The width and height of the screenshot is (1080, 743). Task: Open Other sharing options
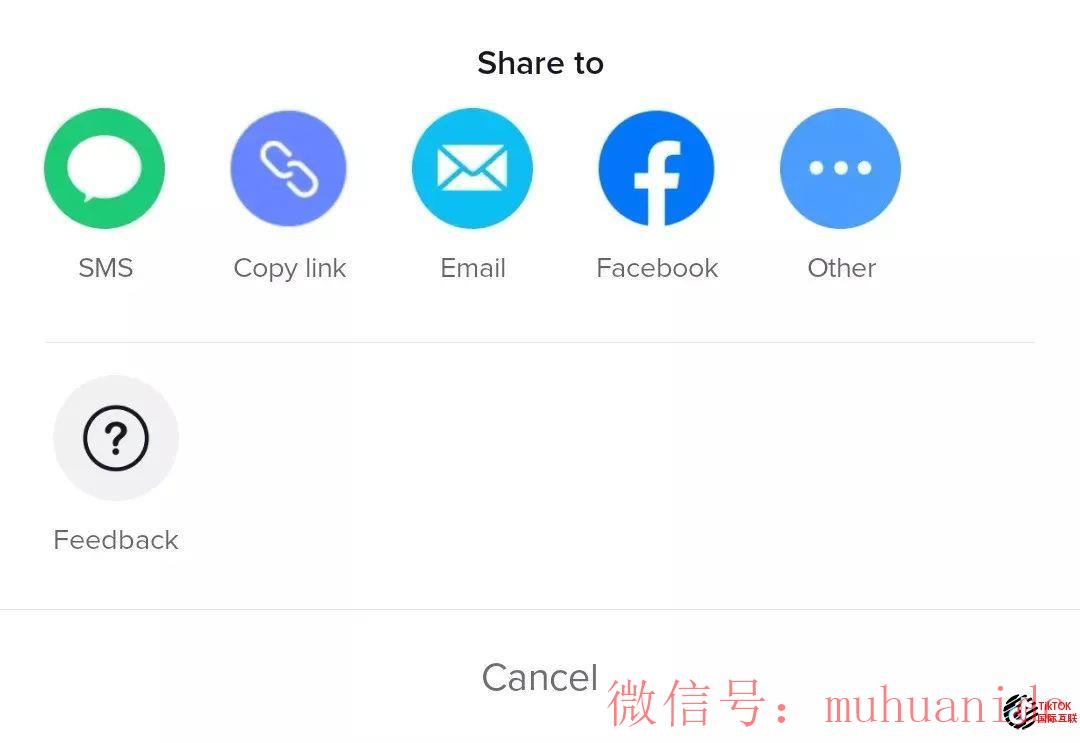click(840, 168)
